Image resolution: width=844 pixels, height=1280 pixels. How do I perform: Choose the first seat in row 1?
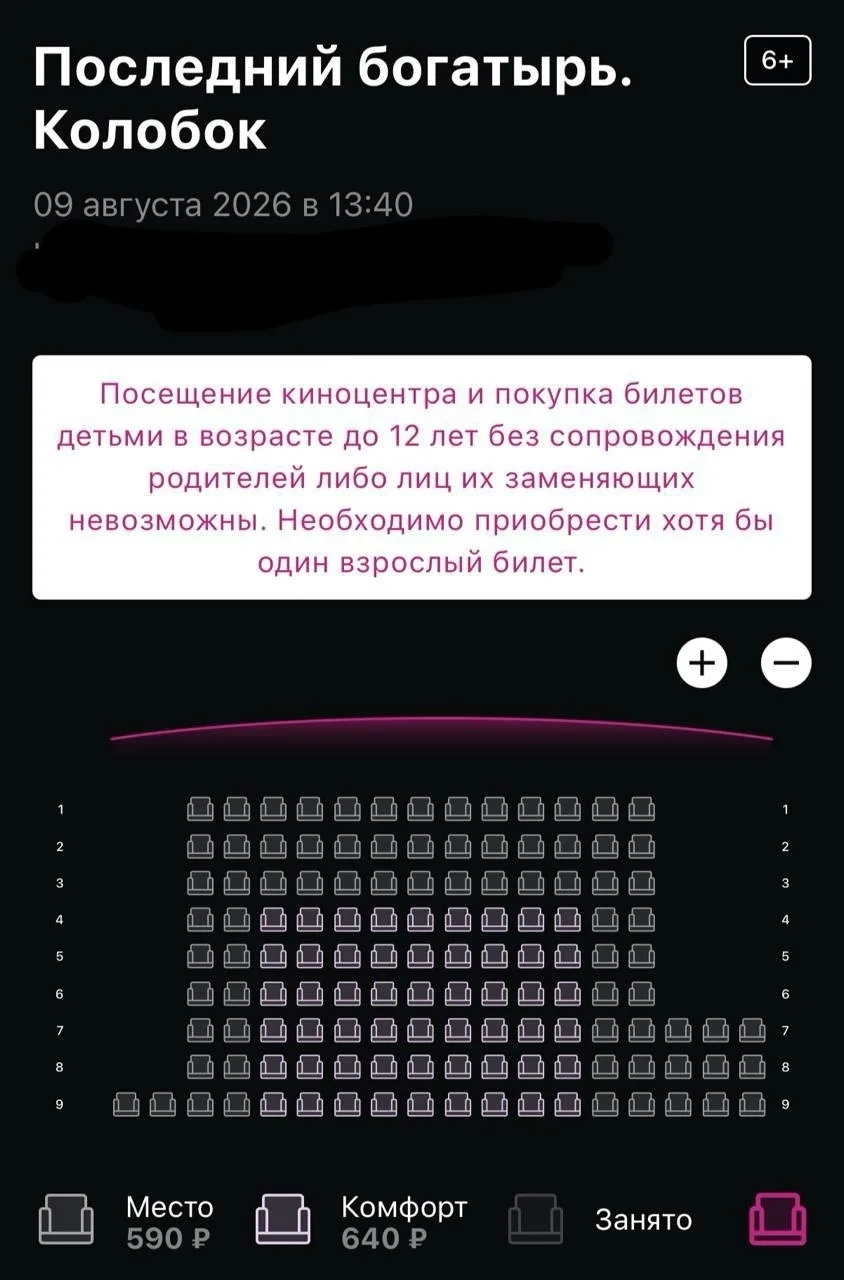[200, 809]
